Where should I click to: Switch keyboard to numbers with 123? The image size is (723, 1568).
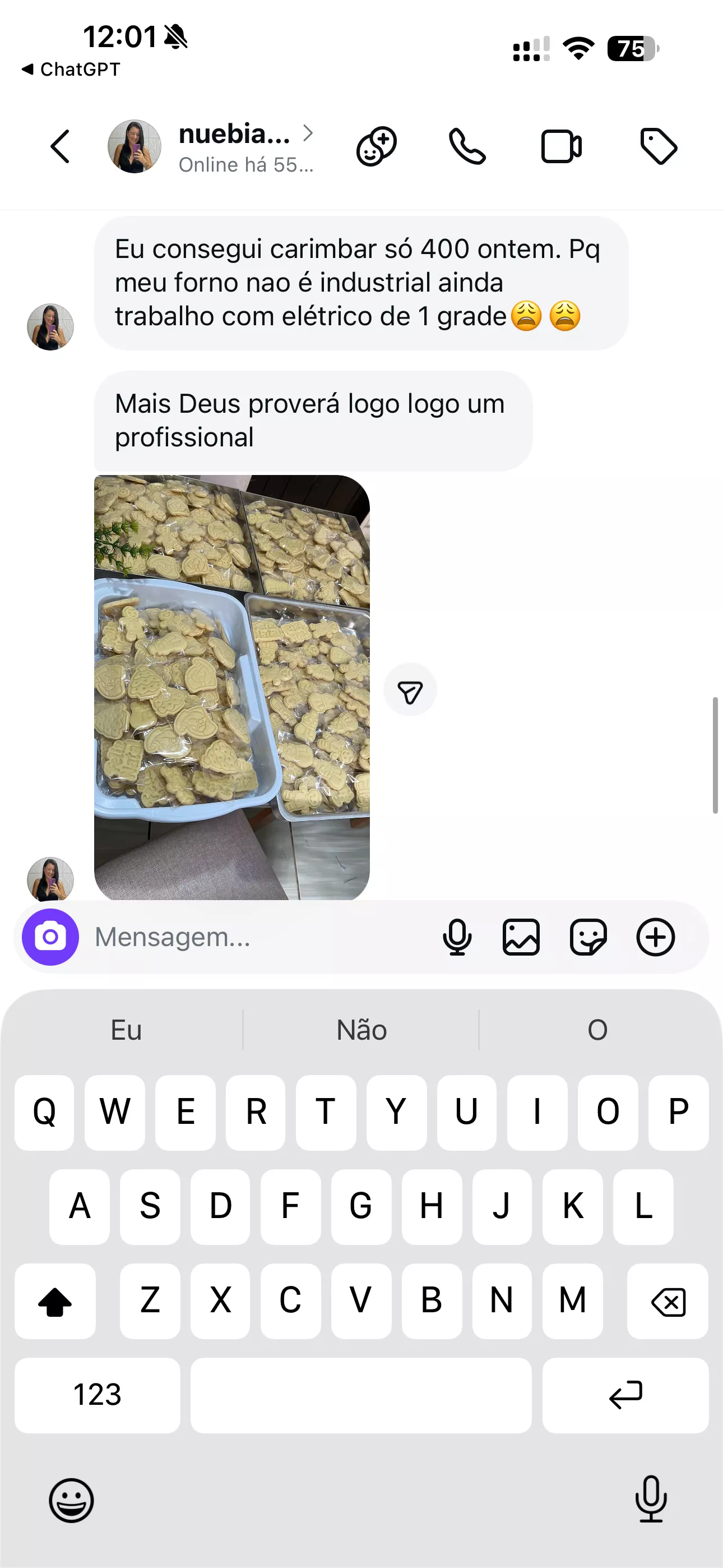pos(98,1395)
